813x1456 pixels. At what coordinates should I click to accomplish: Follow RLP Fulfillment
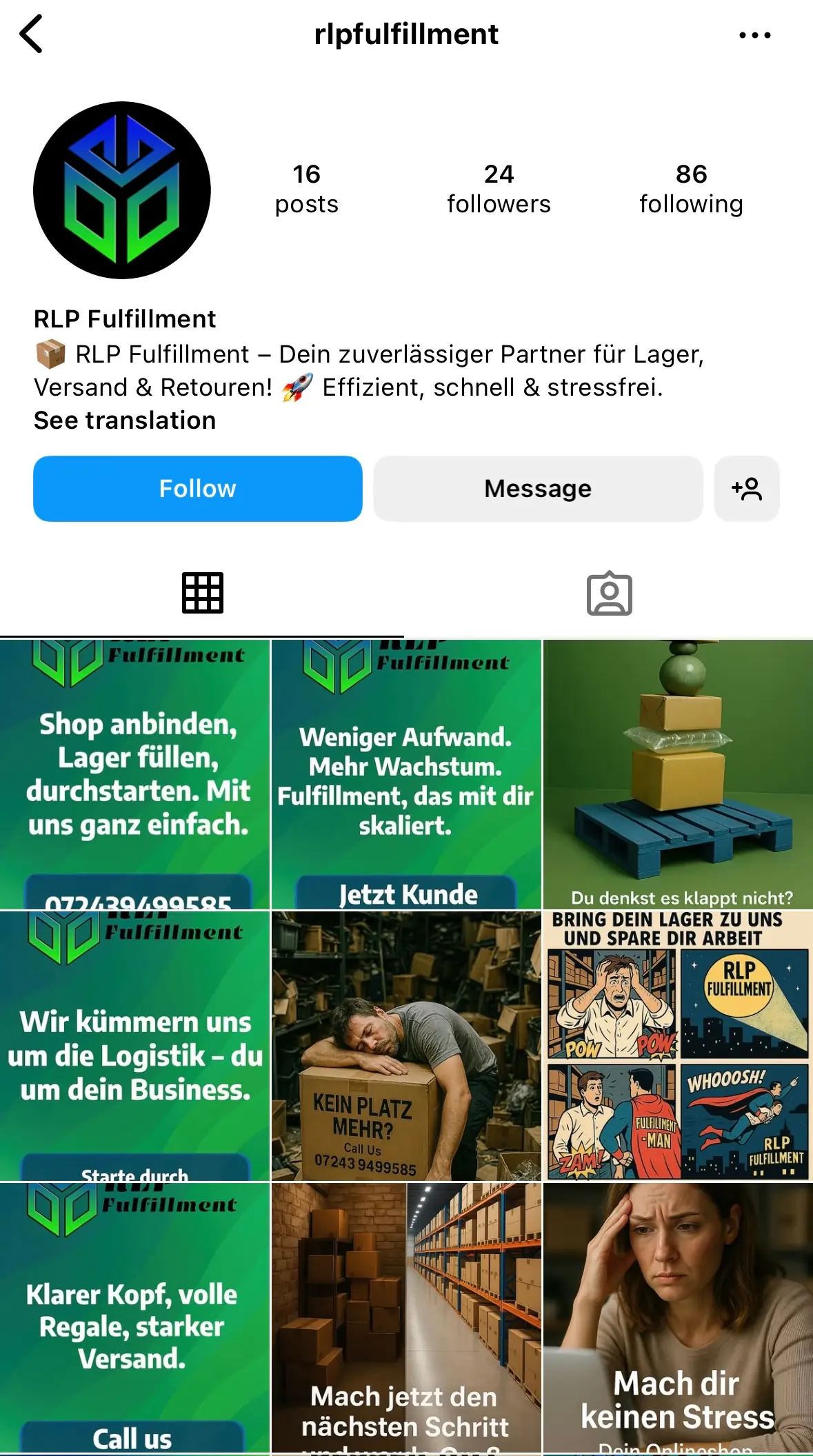pyautogui.click(x=198, y=489)
